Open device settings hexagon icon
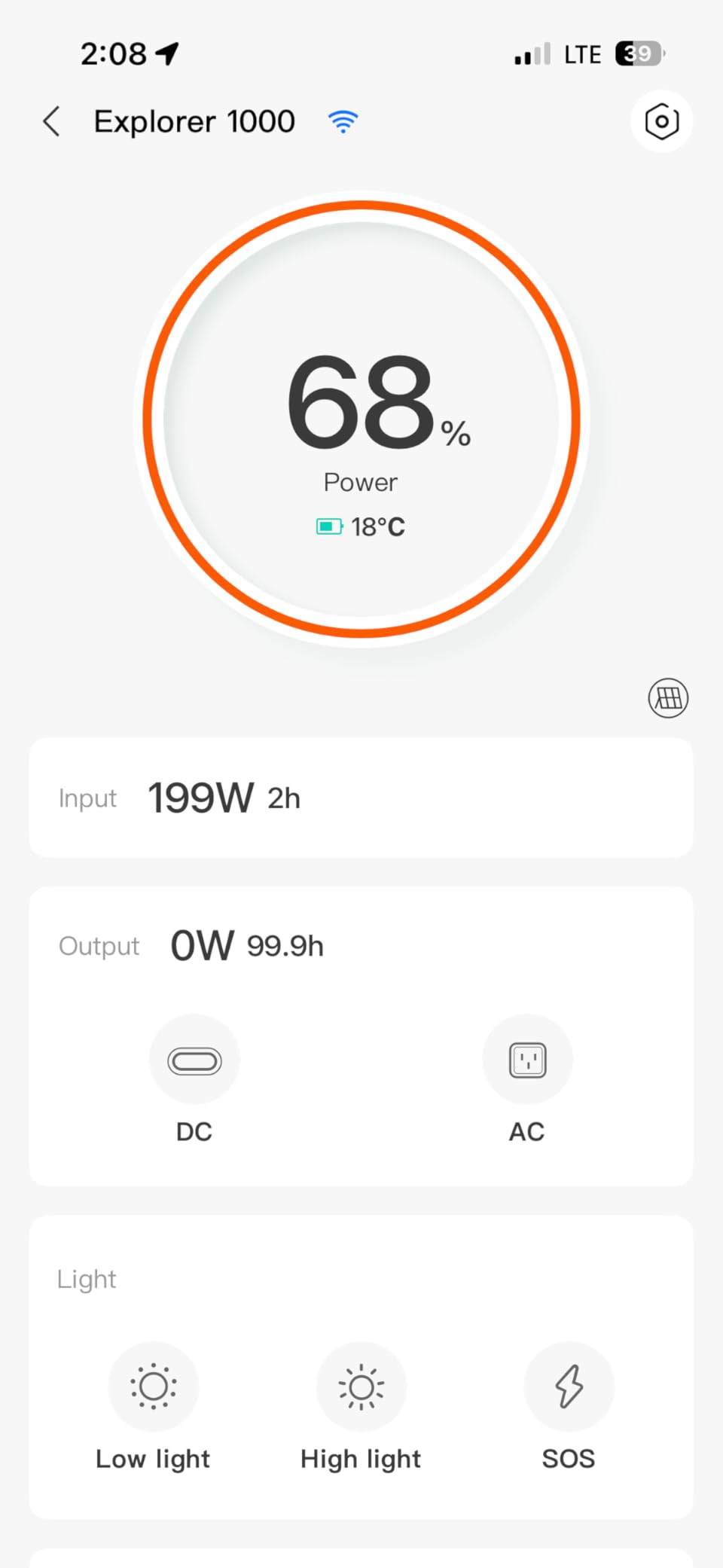723x1568 pixels. [661, 121]
